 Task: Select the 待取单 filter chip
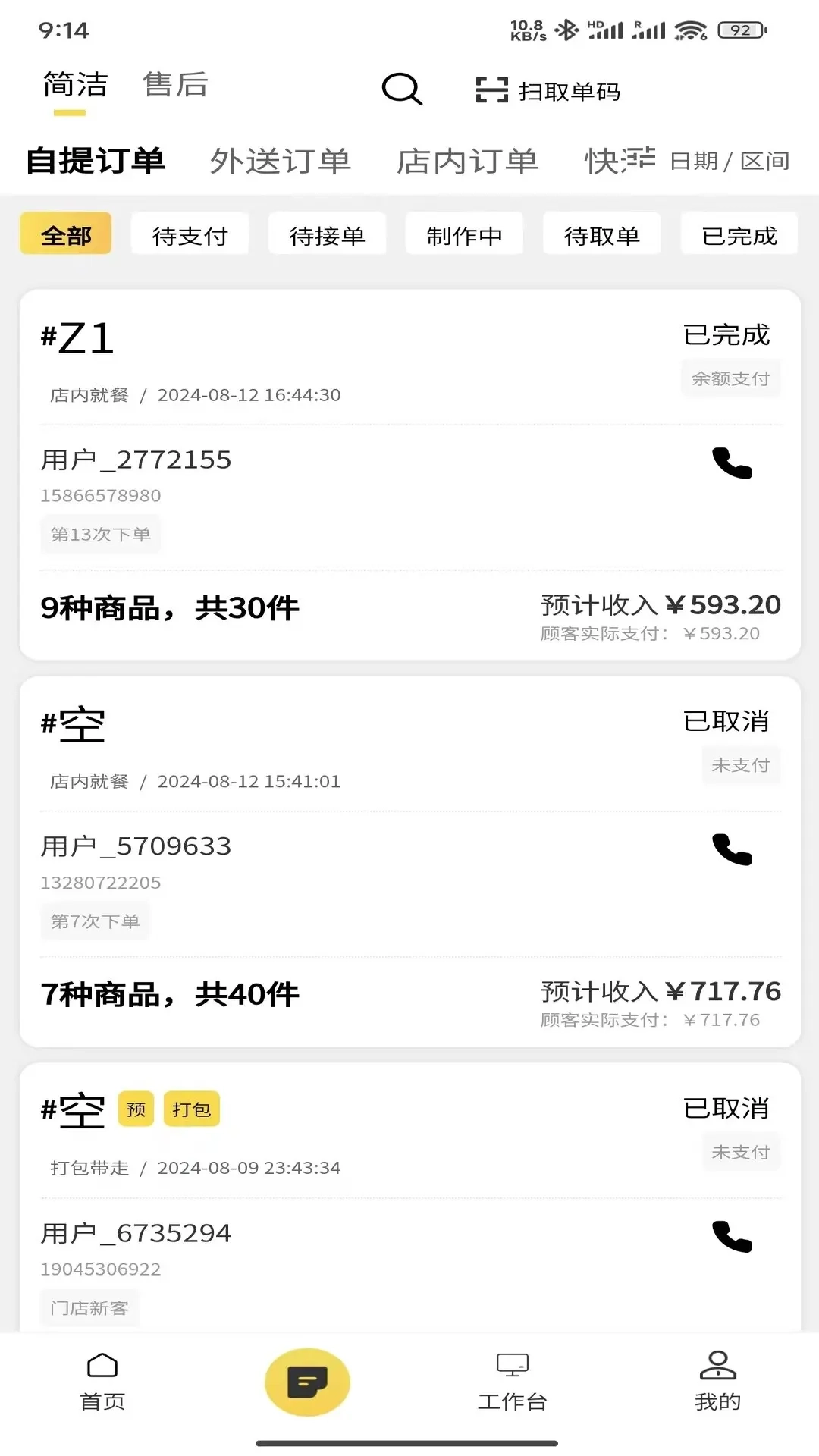601,235
